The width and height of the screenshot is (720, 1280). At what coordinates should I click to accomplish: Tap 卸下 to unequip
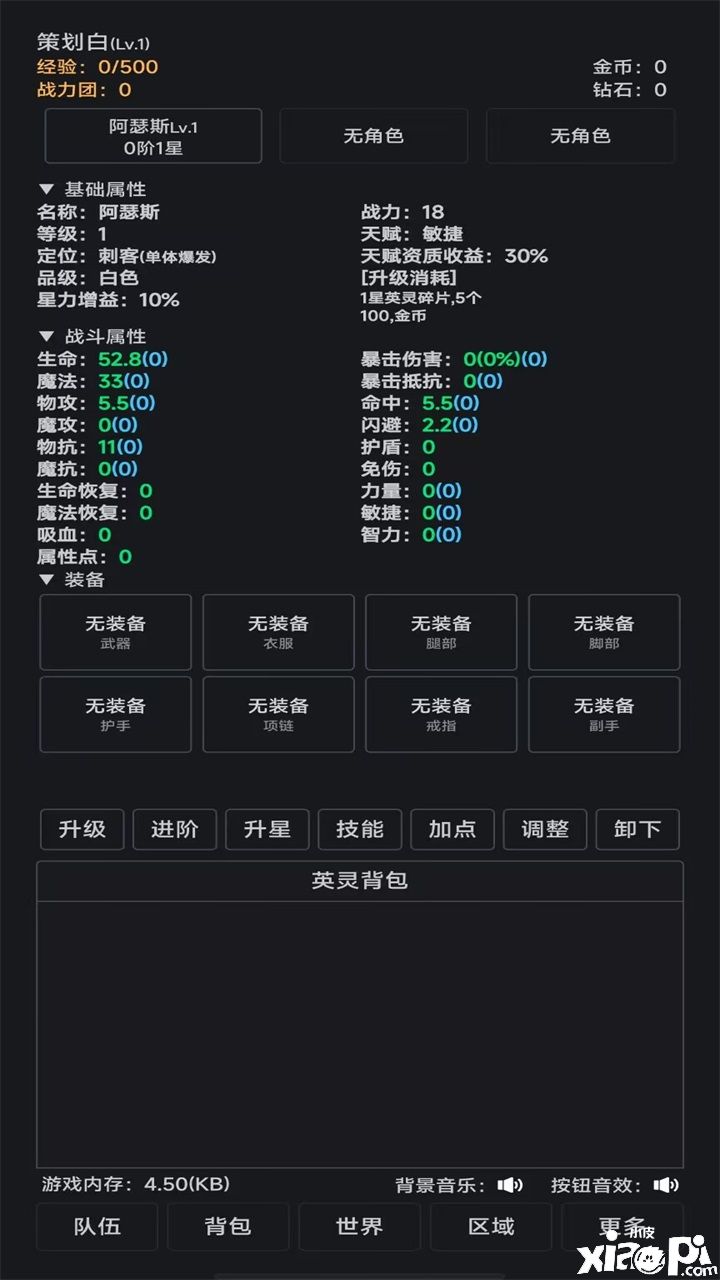[638, 829]
